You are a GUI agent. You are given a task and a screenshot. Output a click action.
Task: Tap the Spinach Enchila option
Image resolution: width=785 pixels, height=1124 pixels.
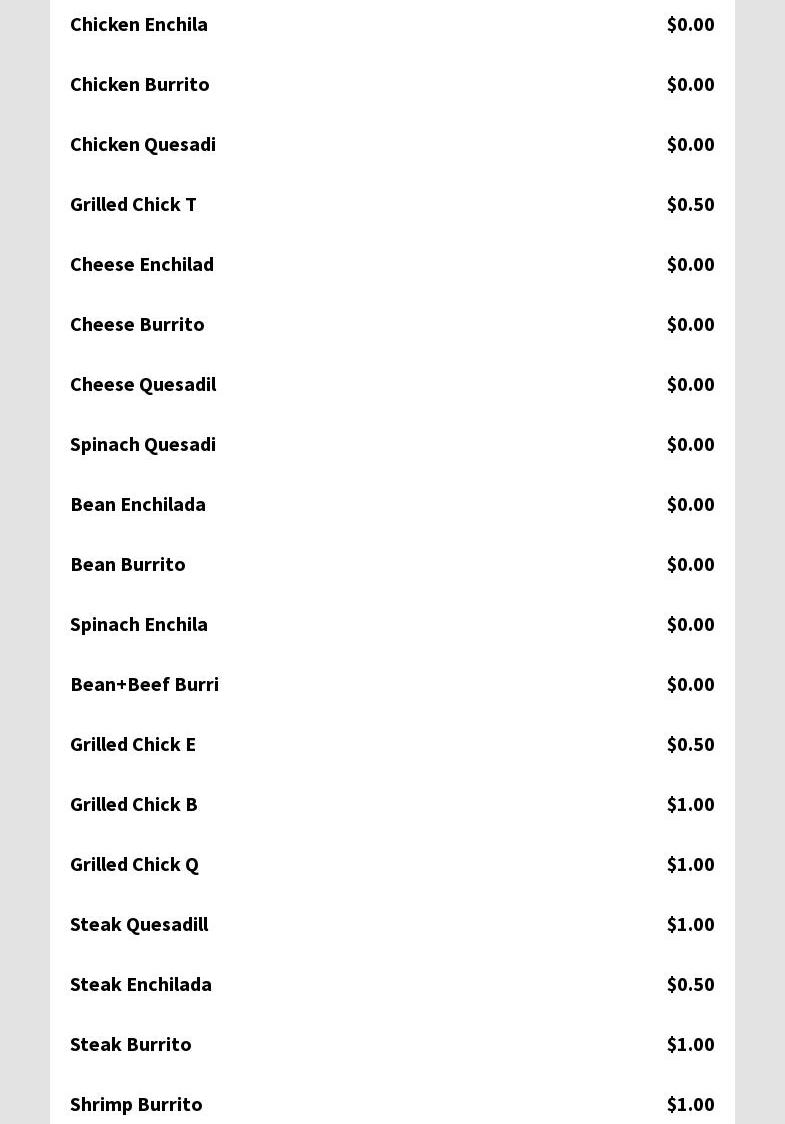139,624
